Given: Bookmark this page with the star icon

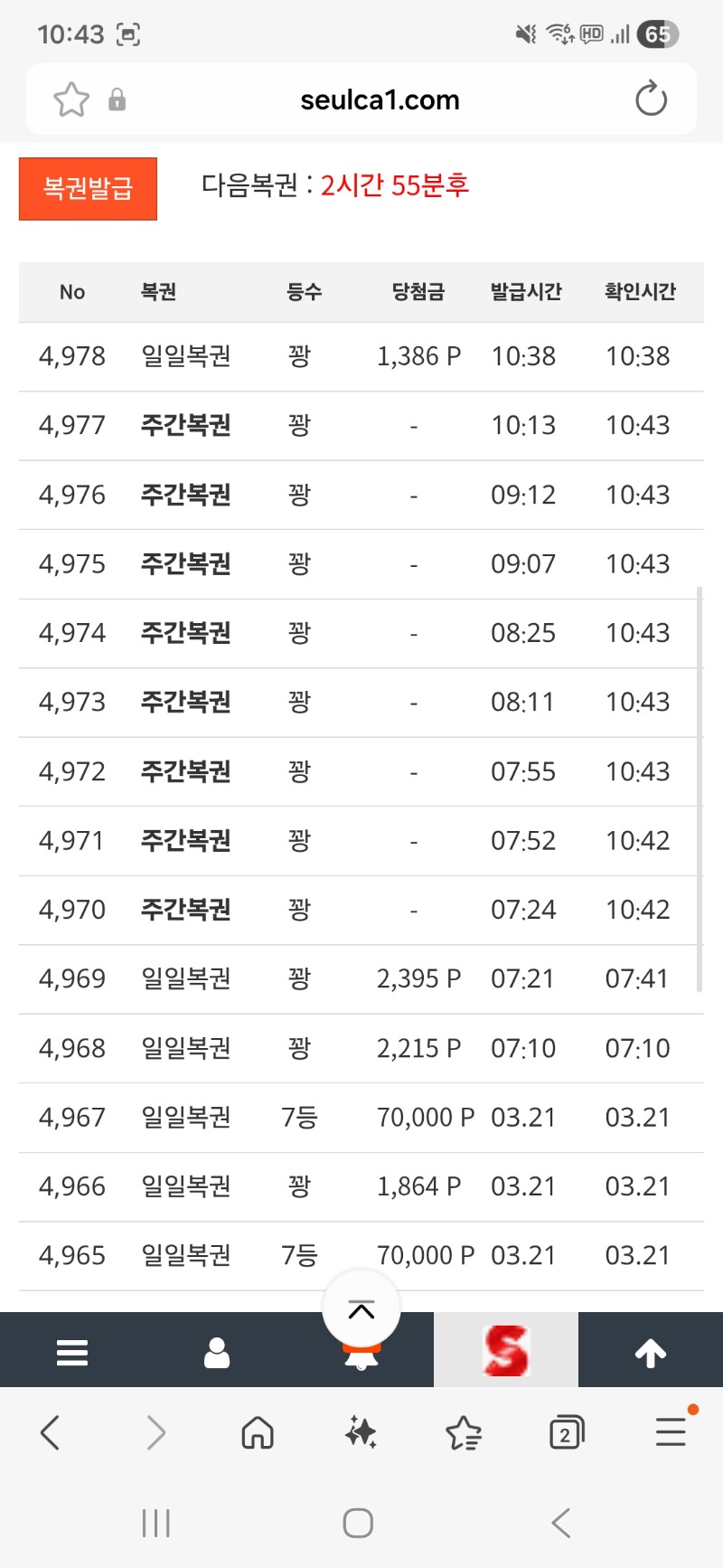Looking at the screenshot, I should point(71,99).
